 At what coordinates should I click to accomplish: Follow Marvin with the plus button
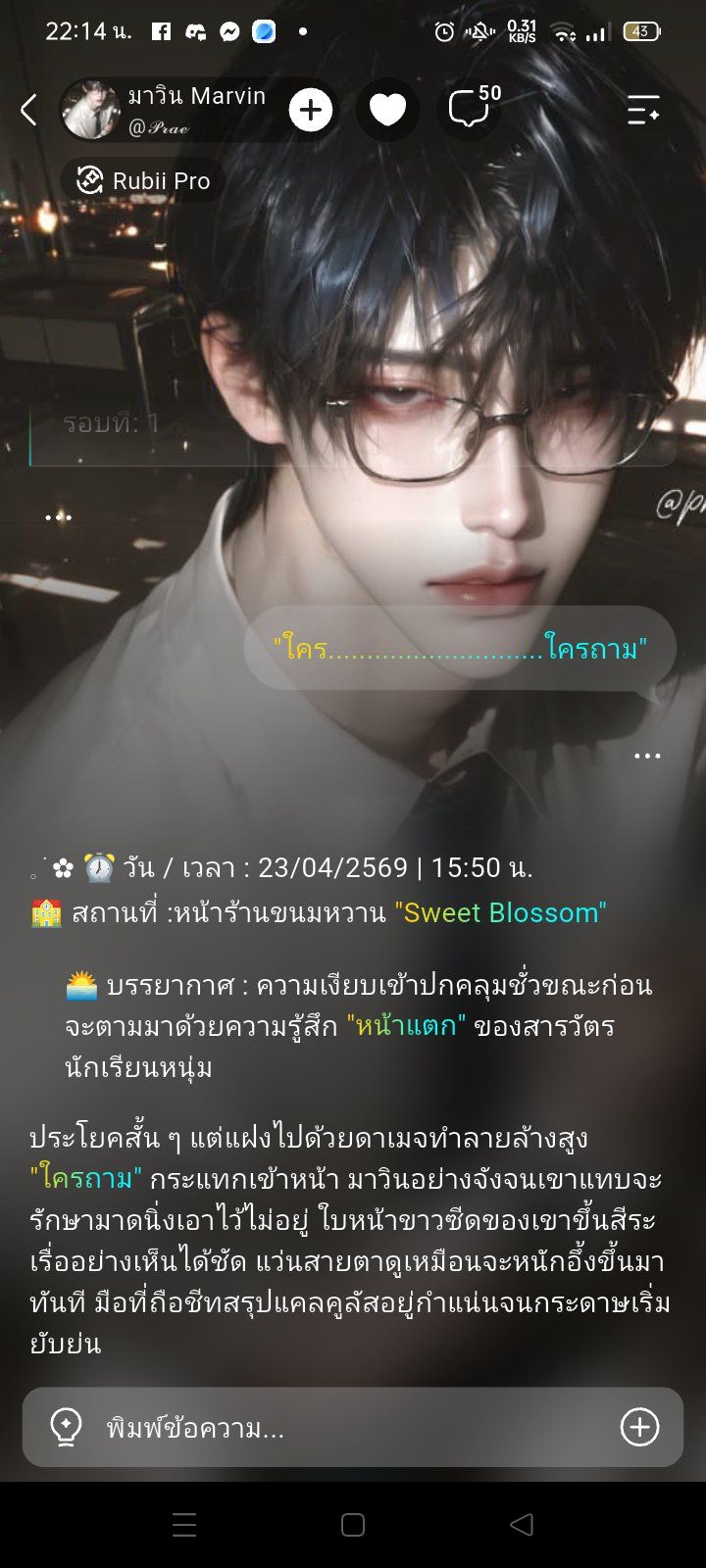click(x=311, y=110)
